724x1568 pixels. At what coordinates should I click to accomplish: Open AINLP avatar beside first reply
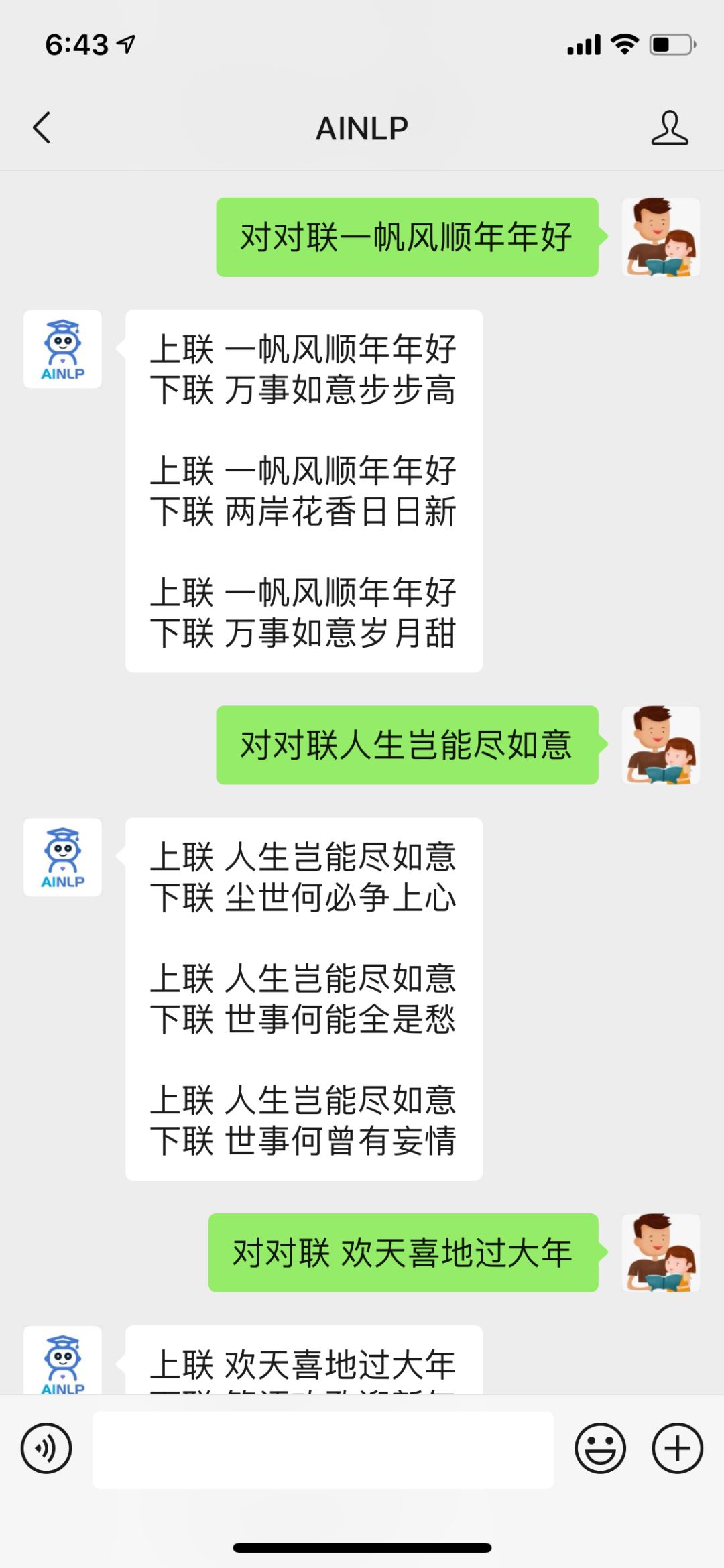(x=62, y=349)
